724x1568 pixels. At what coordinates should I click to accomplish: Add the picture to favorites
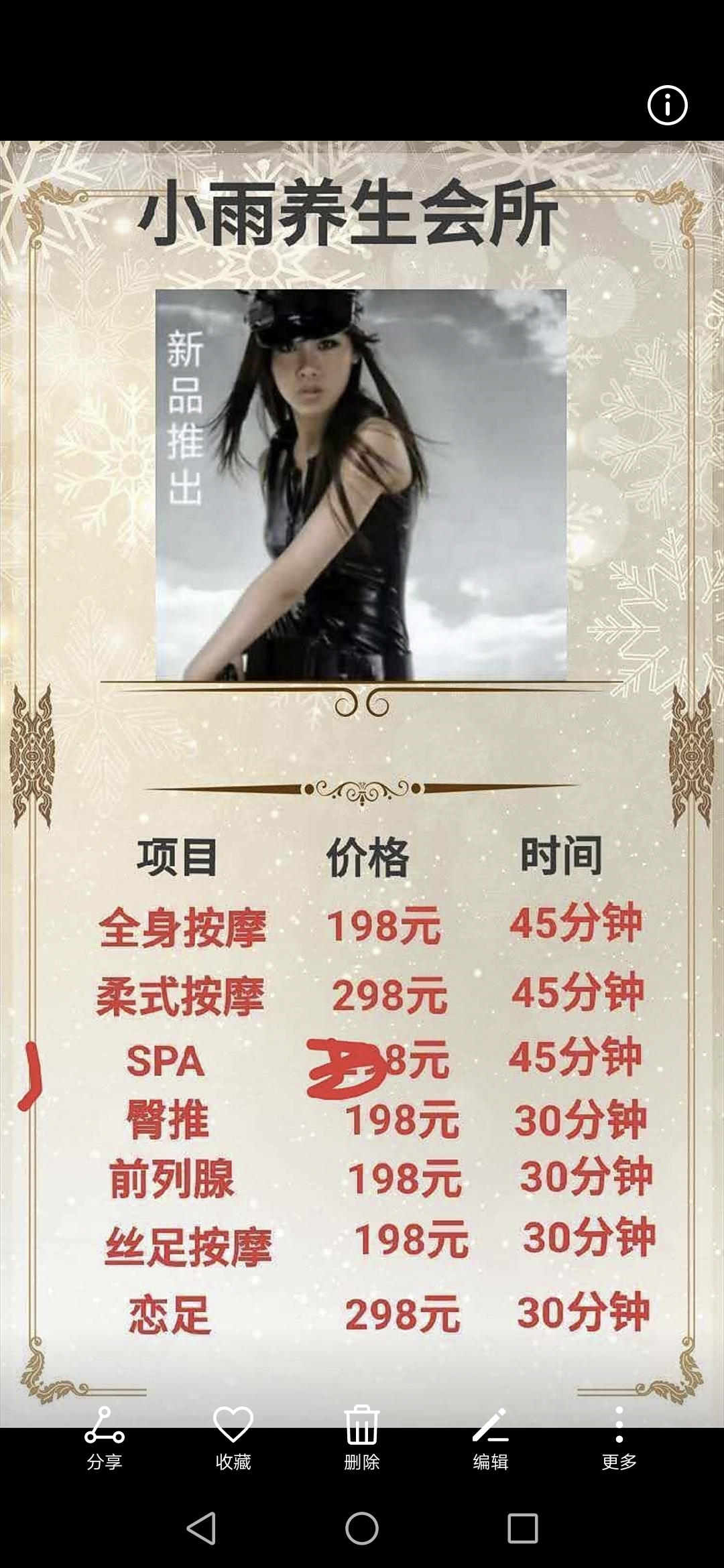[x=233, y=1438]
